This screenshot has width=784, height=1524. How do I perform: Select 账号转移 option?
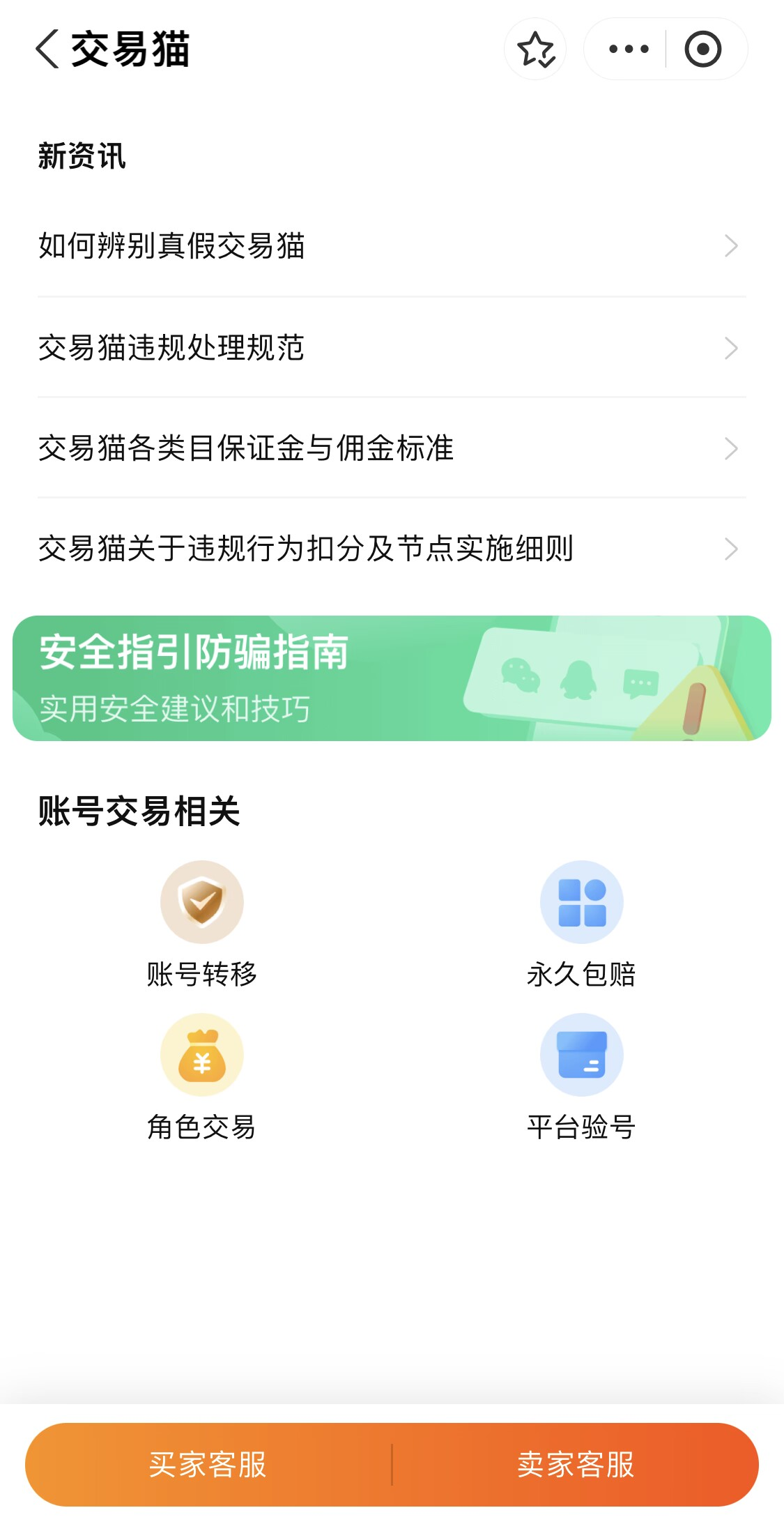202,924
